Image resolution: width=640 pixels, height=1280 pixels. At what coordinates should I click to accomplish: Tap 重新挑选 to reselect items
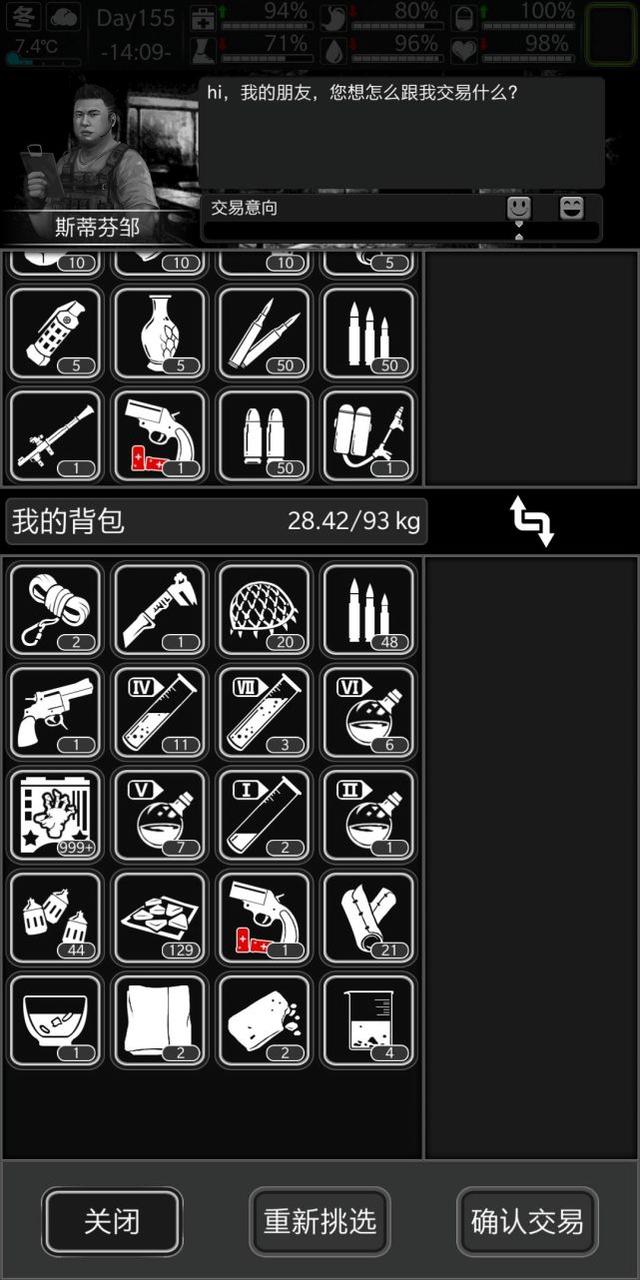320,1221
